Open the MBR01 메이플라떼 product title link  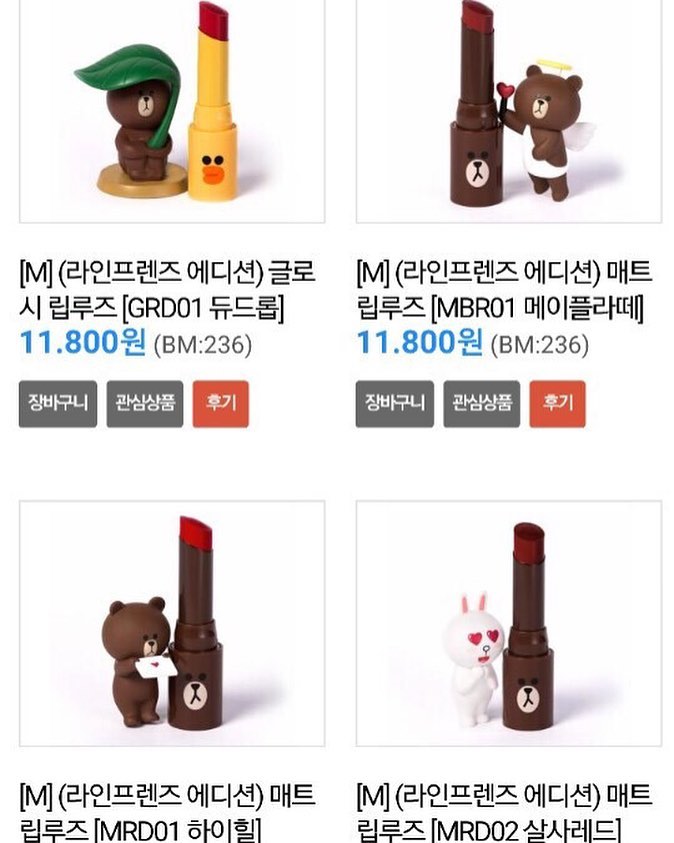click(x=505, y=290)
